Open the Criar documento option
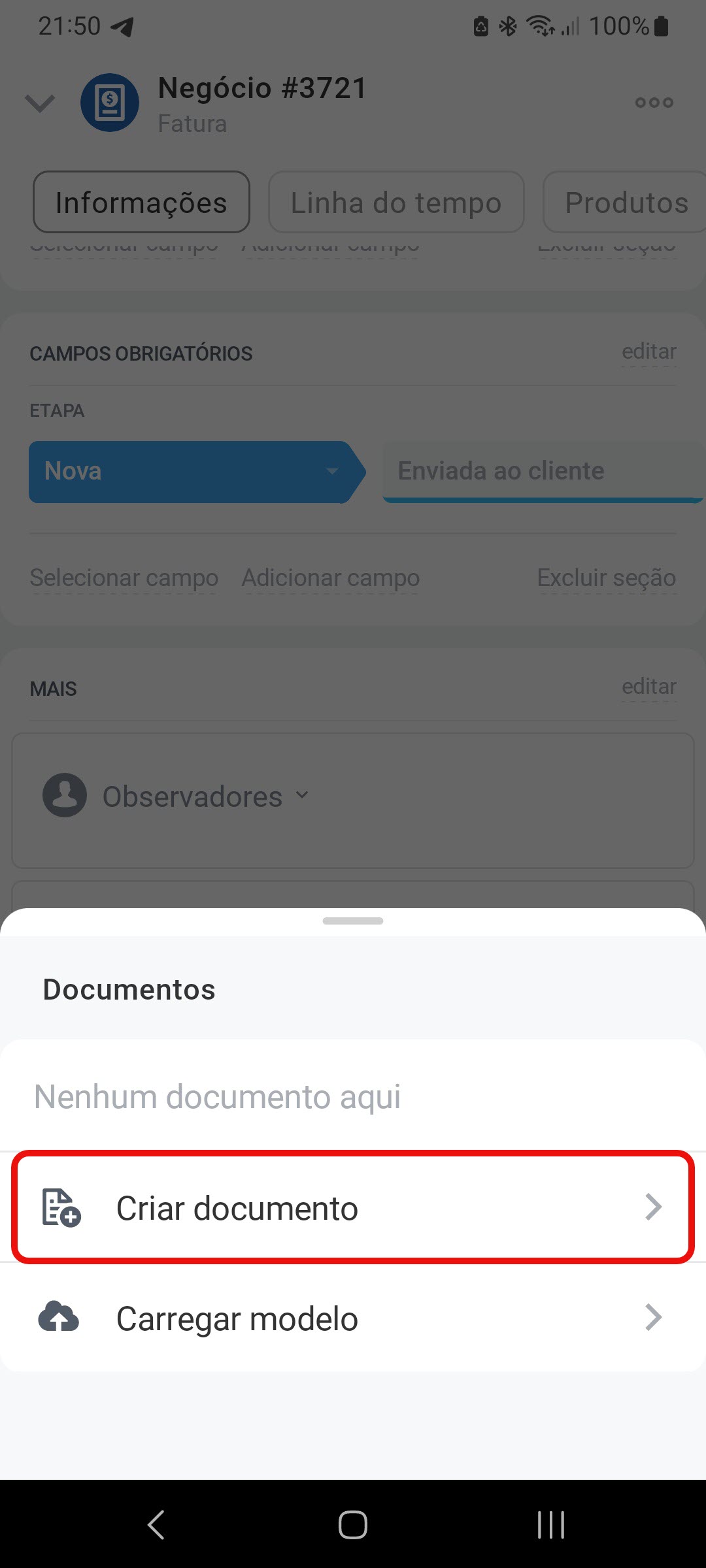 coord(352,1207)
